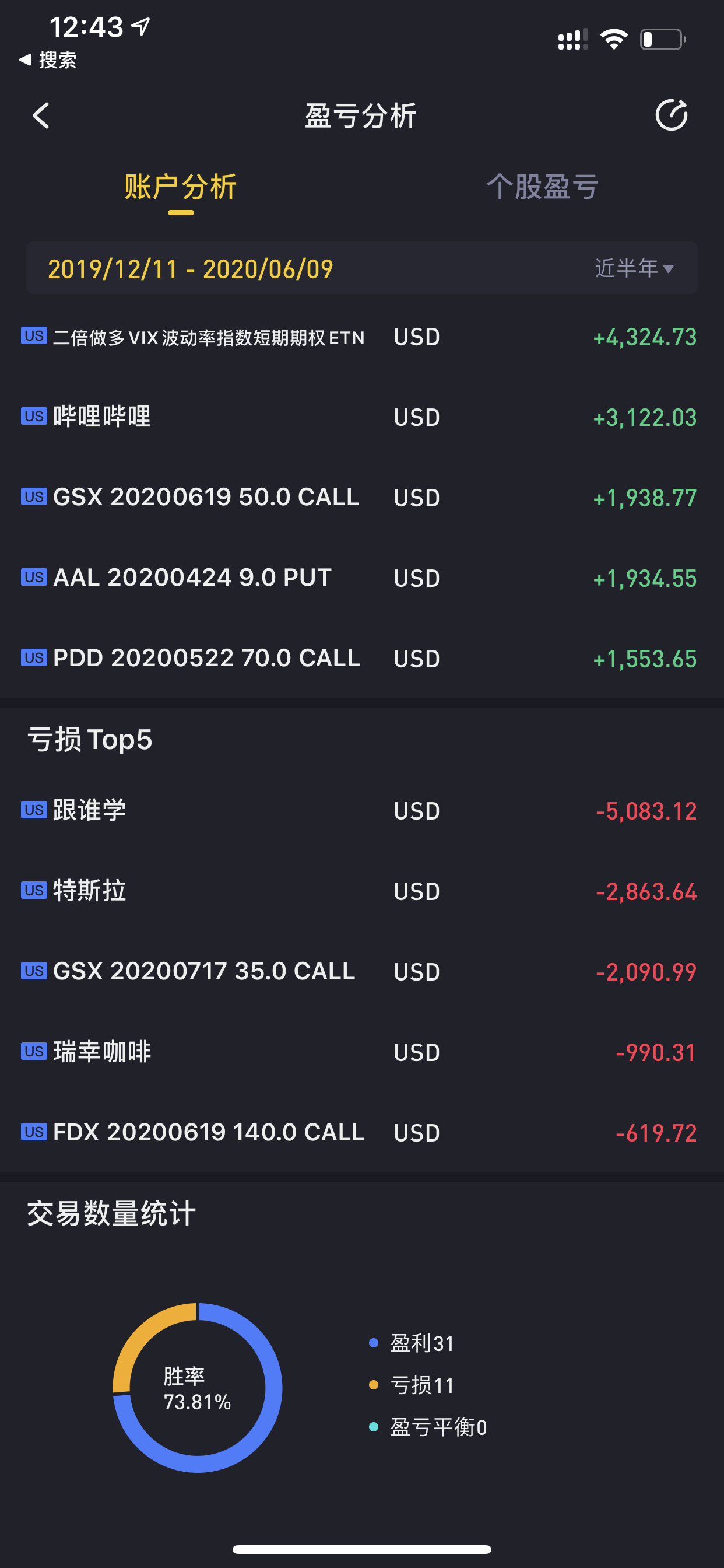This screenshot has width=724, height=1568.
Task: Go back from 盈亏分析 page
Action: (x=41, y=116)
